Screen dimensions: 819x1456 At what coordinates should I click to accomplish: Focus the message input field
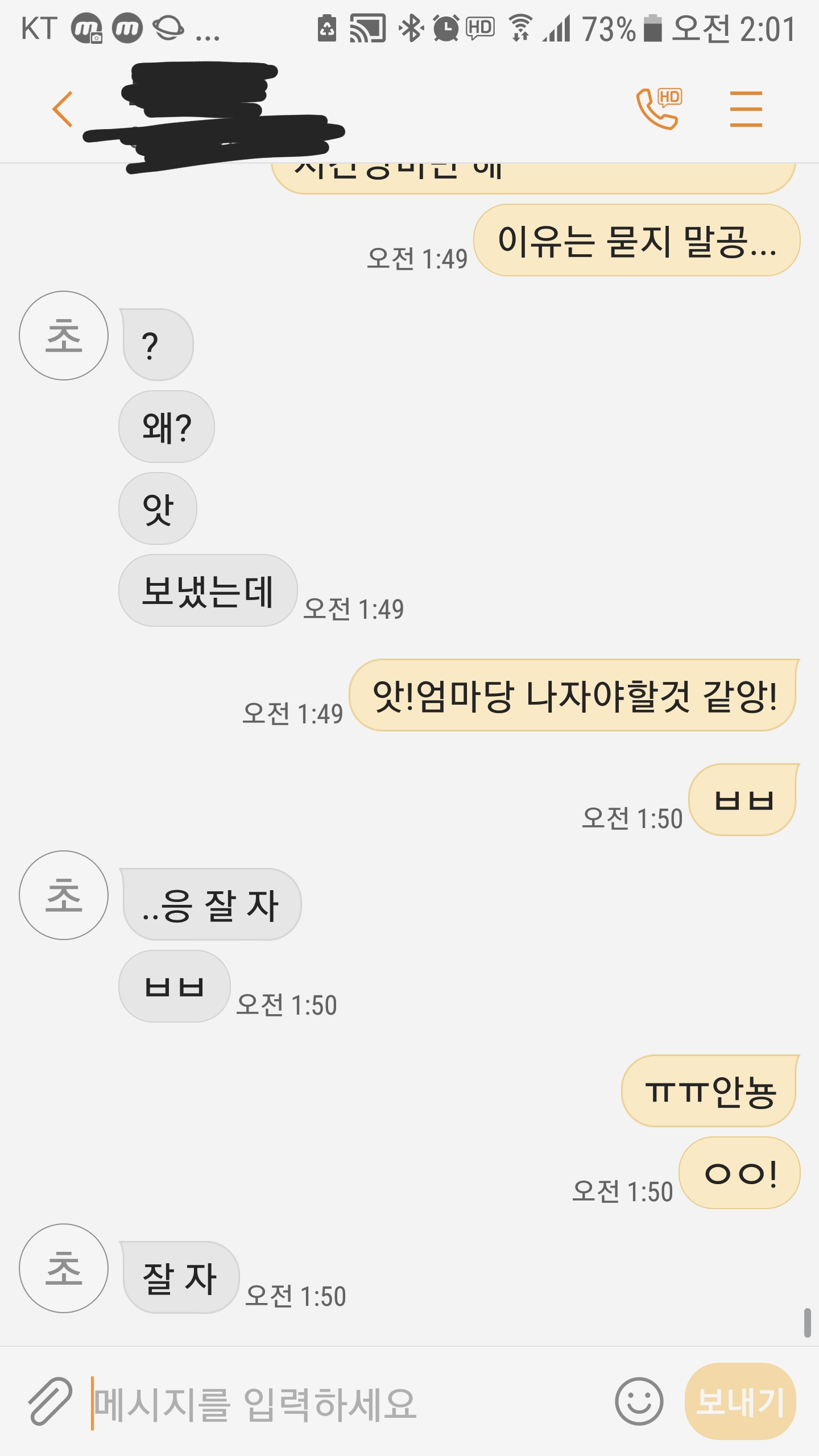[x=341, y=1403]
